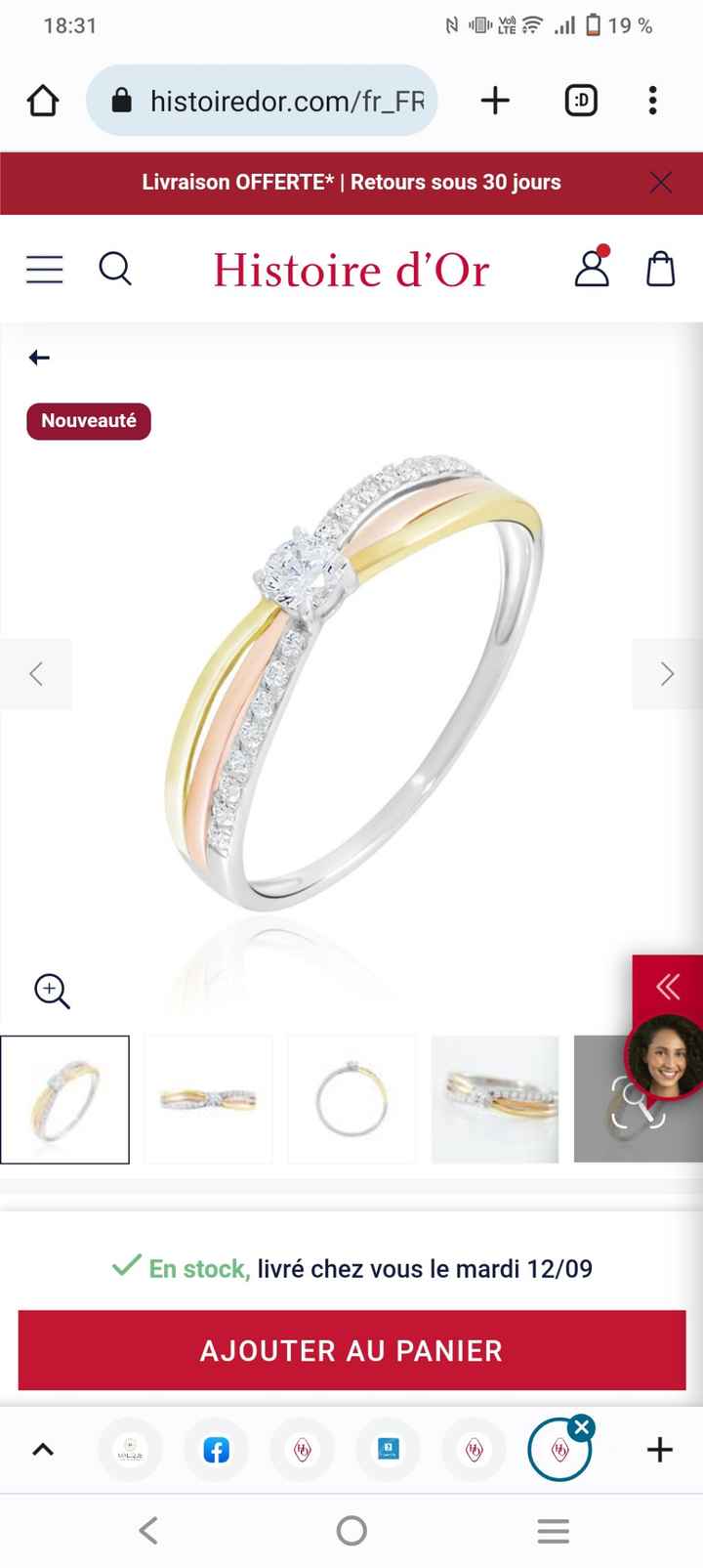Show the next product image
Image resolution: width=703 pixels, height=1568 pixels.
tap(667, 673)
